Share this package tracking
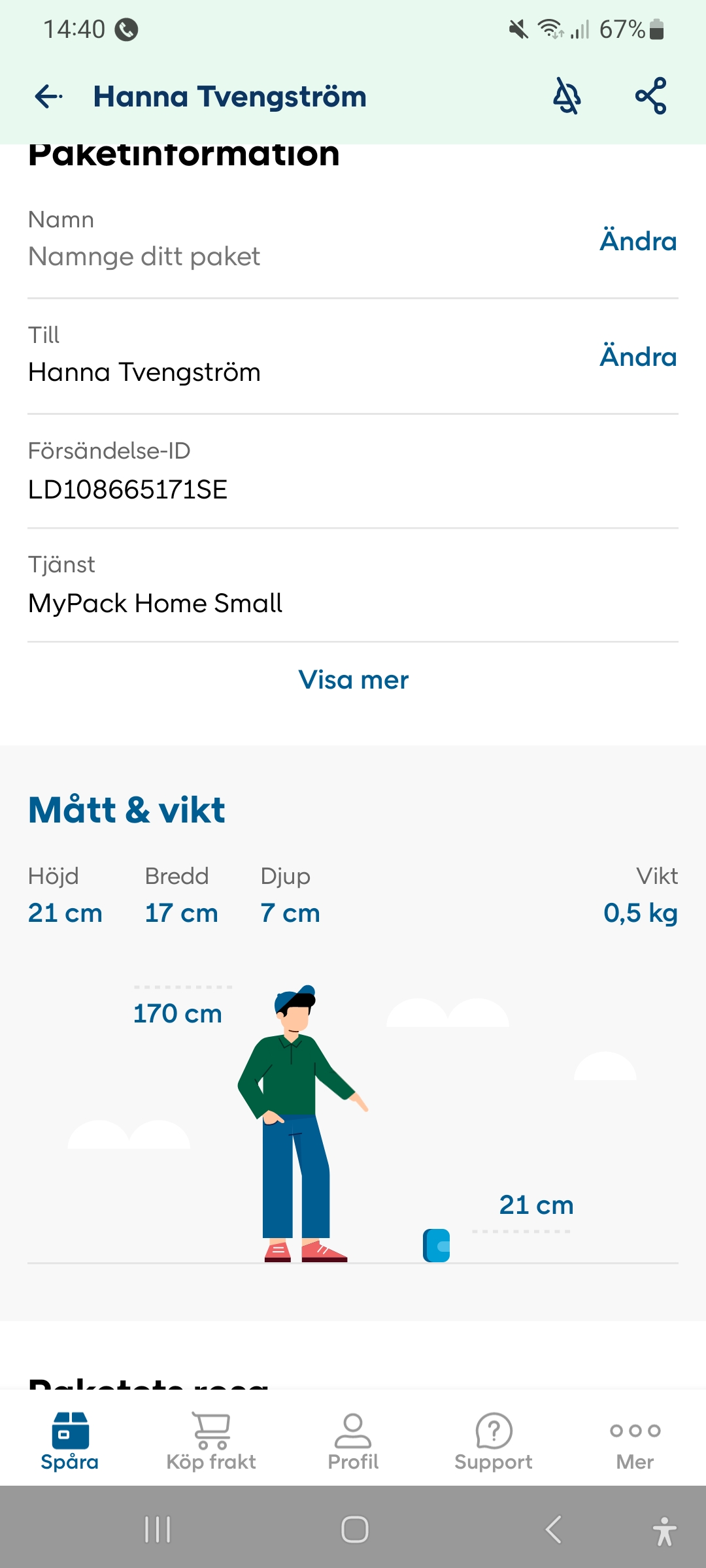 coord(651,97)
